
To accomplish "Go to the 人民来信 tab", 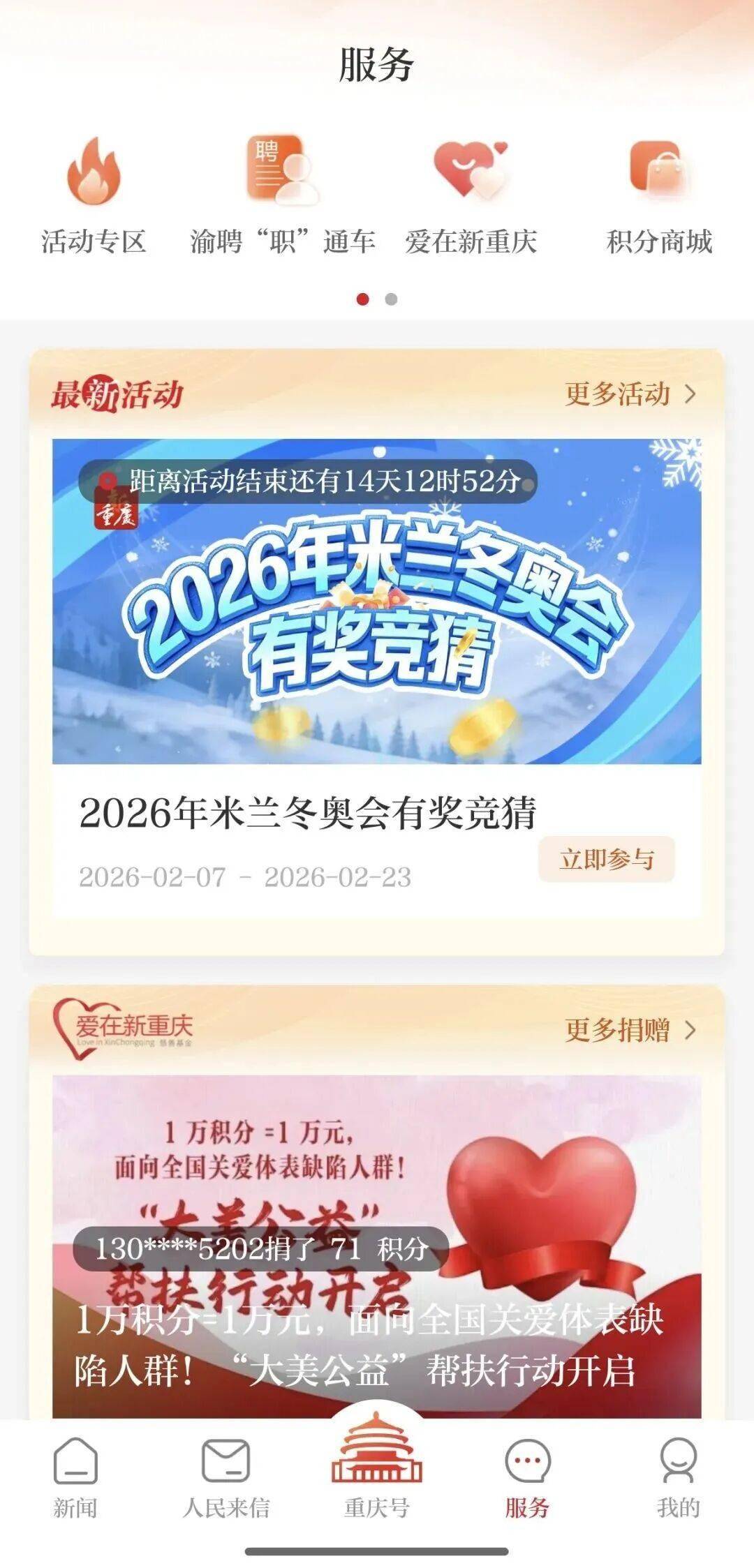I will click(226, 1478).
